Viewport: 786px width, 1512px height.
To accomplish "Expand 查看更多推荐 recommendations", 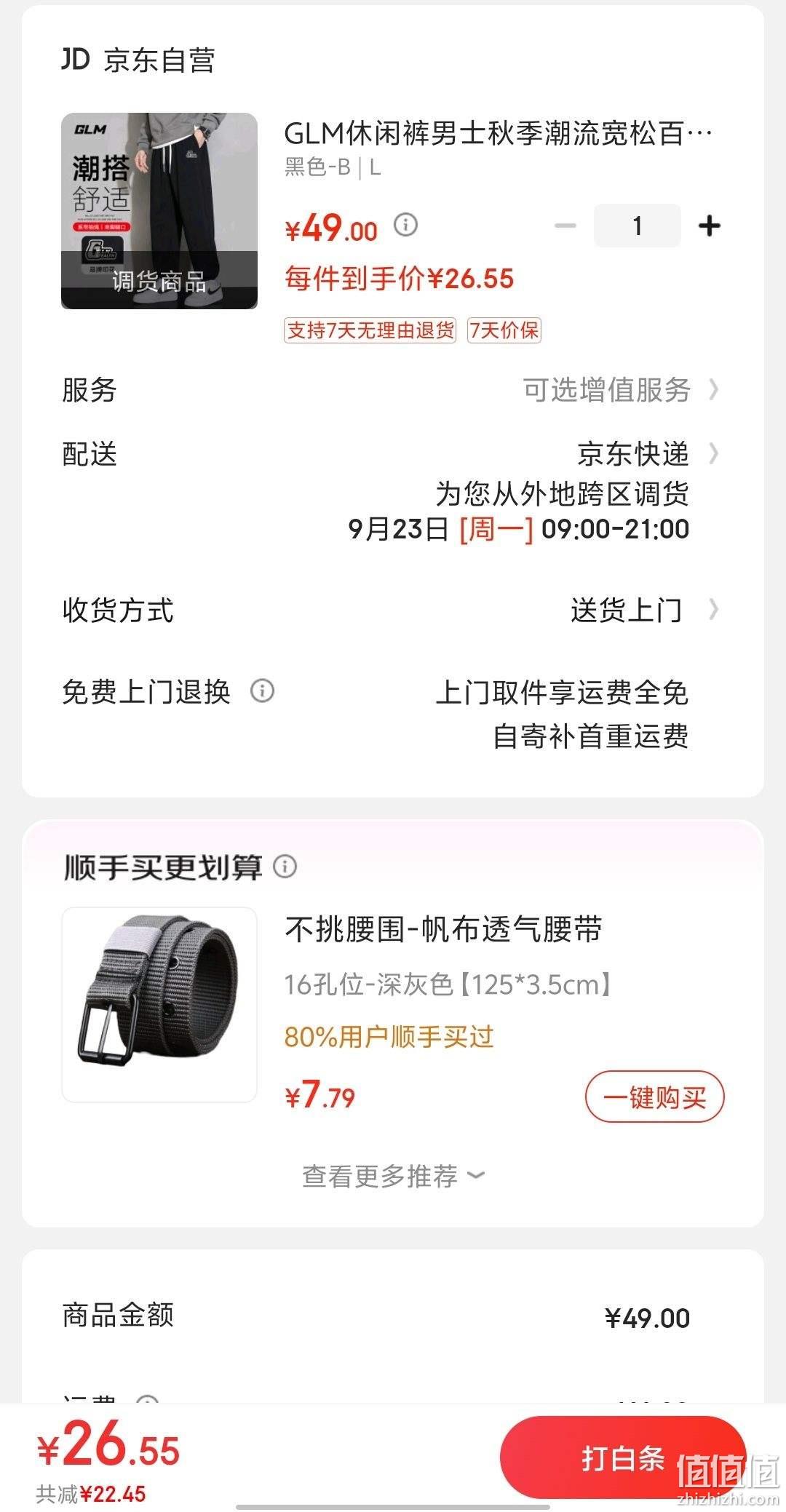I will (x=393, y=1176).
